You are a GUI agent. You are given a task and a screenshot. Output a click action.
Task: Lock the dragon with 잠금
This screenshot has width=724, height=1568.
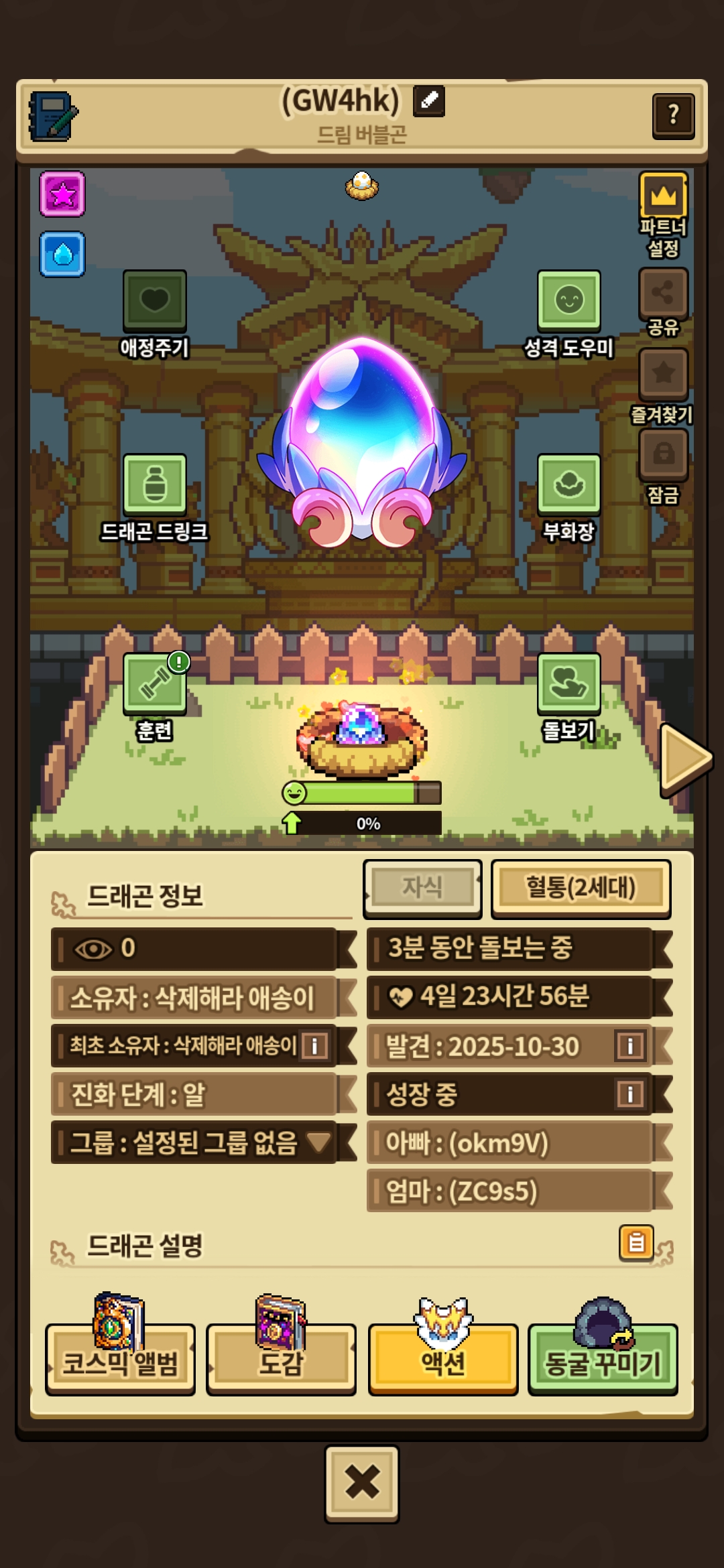pyautogui.click(x=663, y=455)
